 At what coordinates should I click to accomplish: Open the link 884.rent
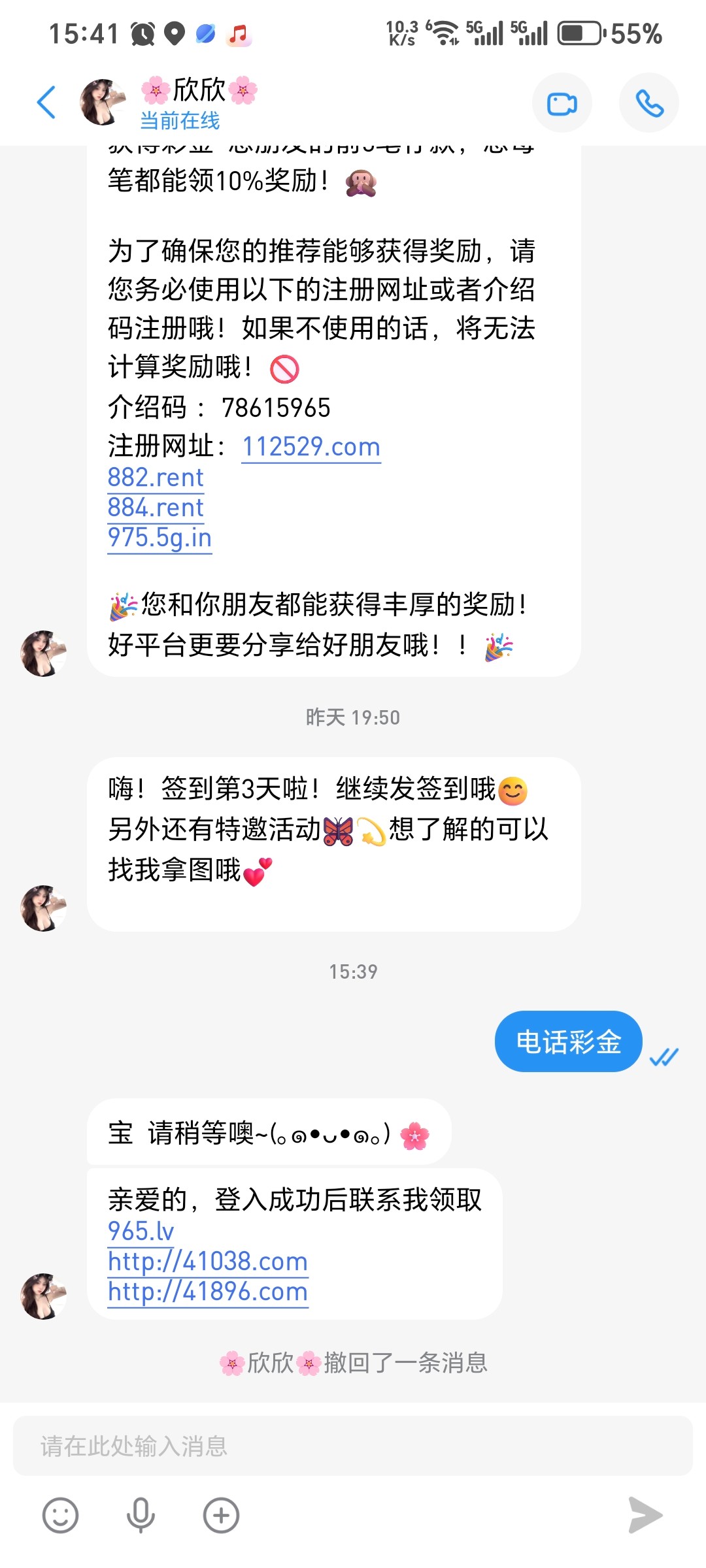[154, 508]
